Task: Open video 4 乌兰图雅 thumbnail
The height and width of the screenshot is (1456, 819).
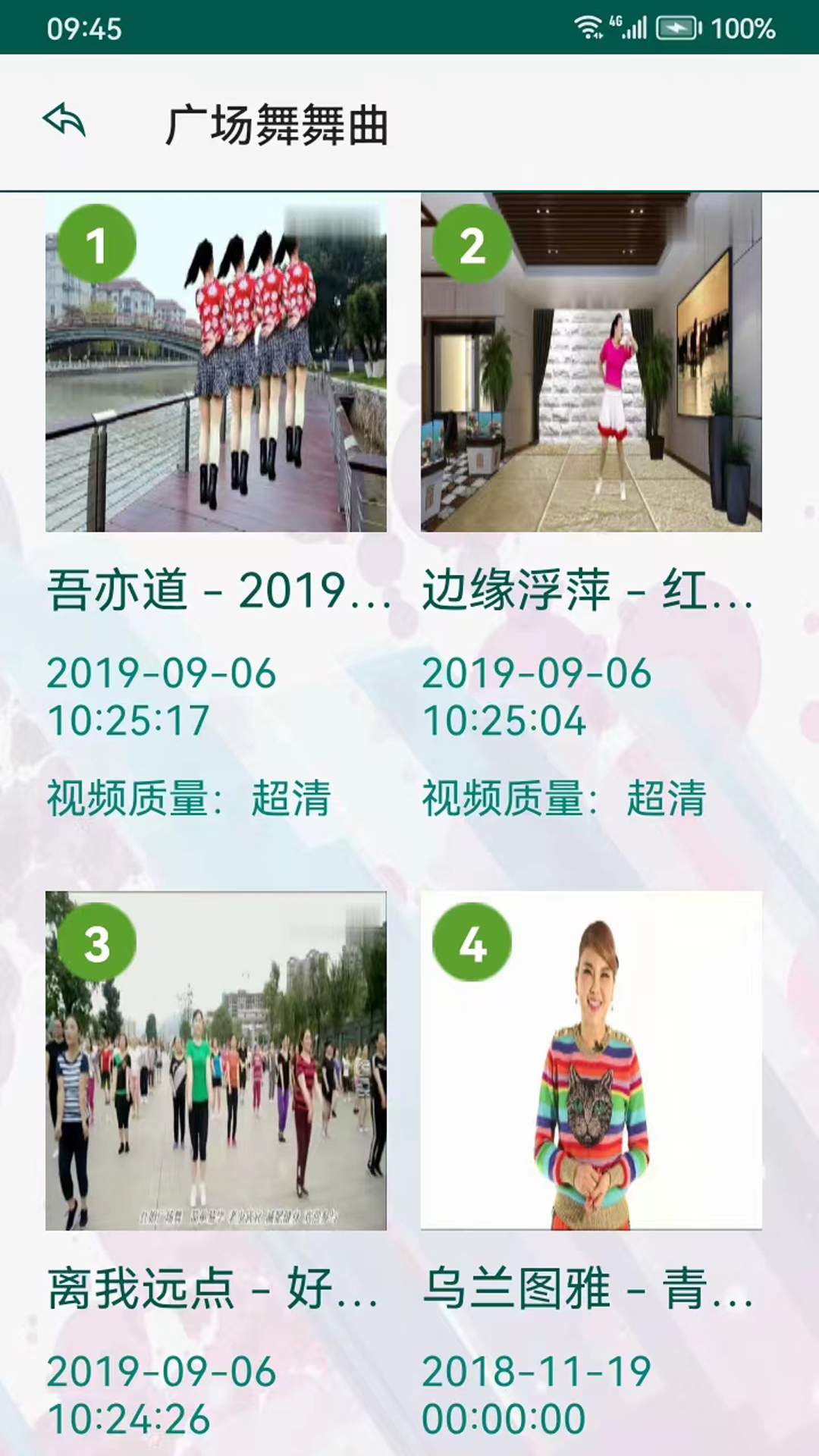Action: pyautogui.click(x=591, y=1060)
